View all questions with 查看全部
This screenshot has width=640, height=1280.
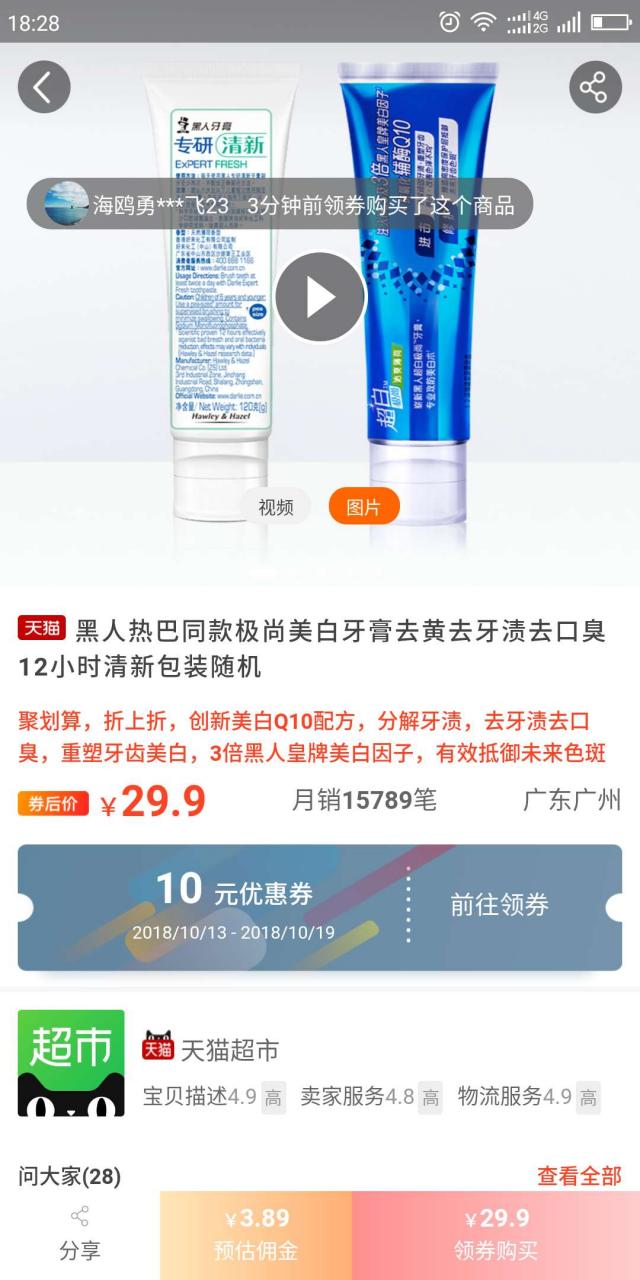click(578, 1176)
